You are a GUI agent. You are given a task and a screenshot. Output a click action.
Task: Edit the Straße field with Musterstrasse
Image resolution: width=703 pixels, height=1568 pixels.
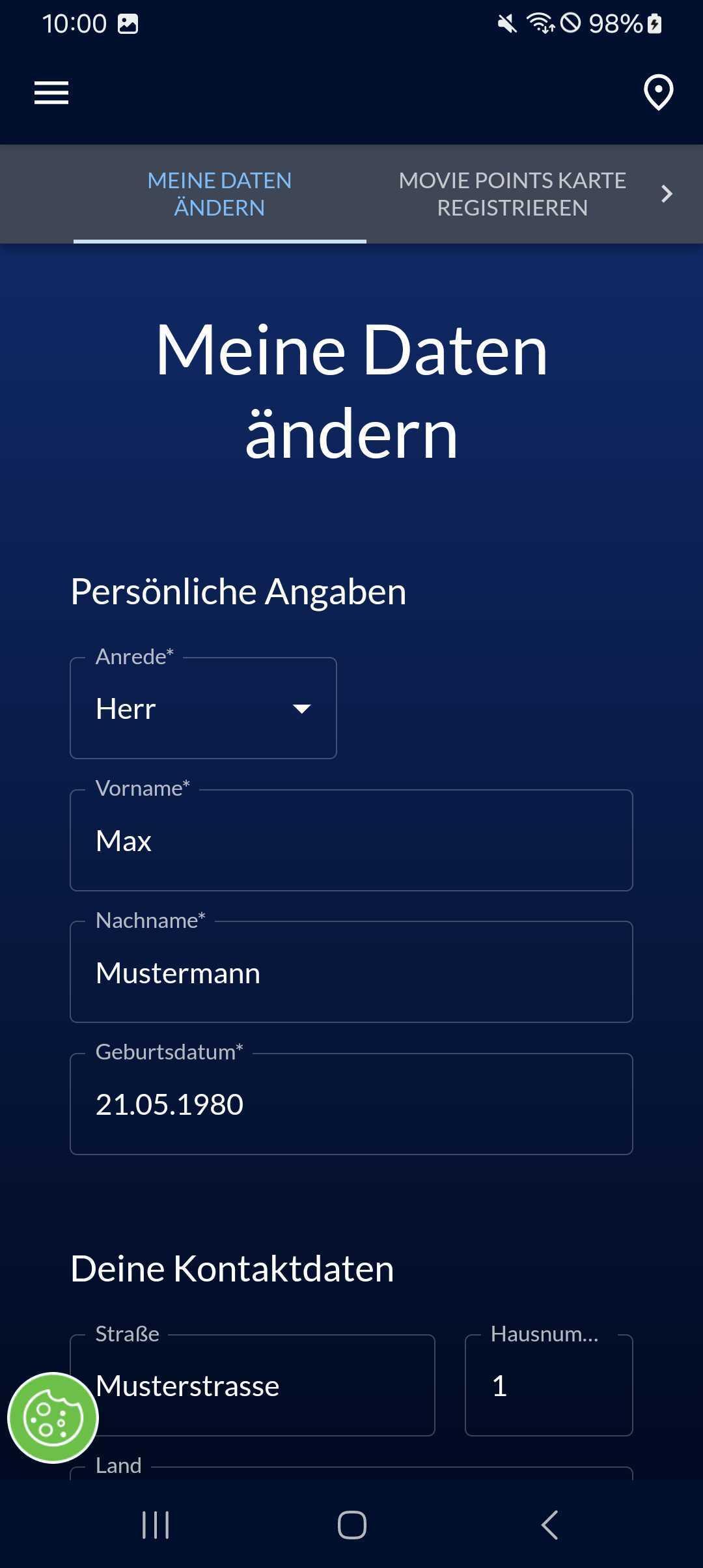tap(253, 1385)
